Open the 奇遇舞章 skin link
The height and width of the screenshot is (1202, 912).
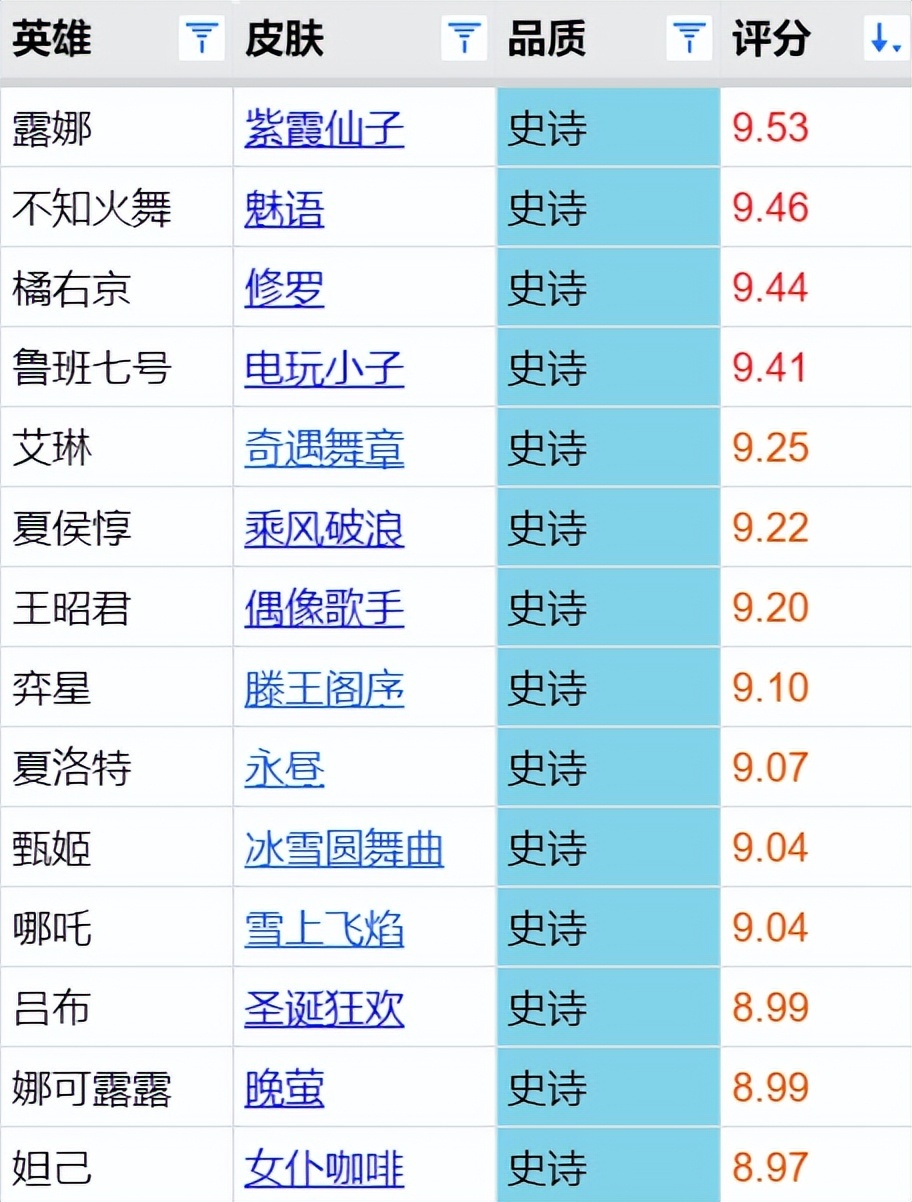pyautogui.click(x=324, y=449)
